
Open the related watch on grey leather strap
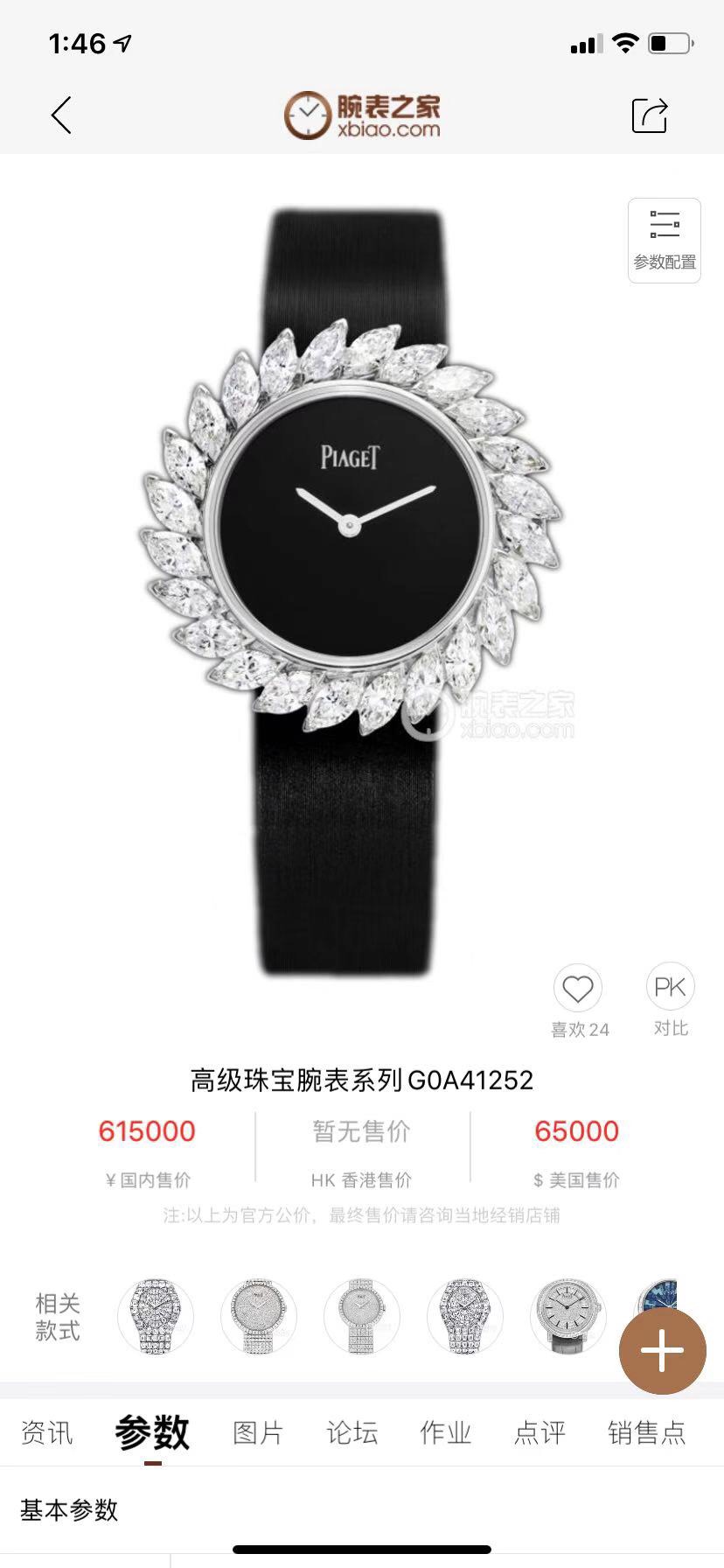567,1317
